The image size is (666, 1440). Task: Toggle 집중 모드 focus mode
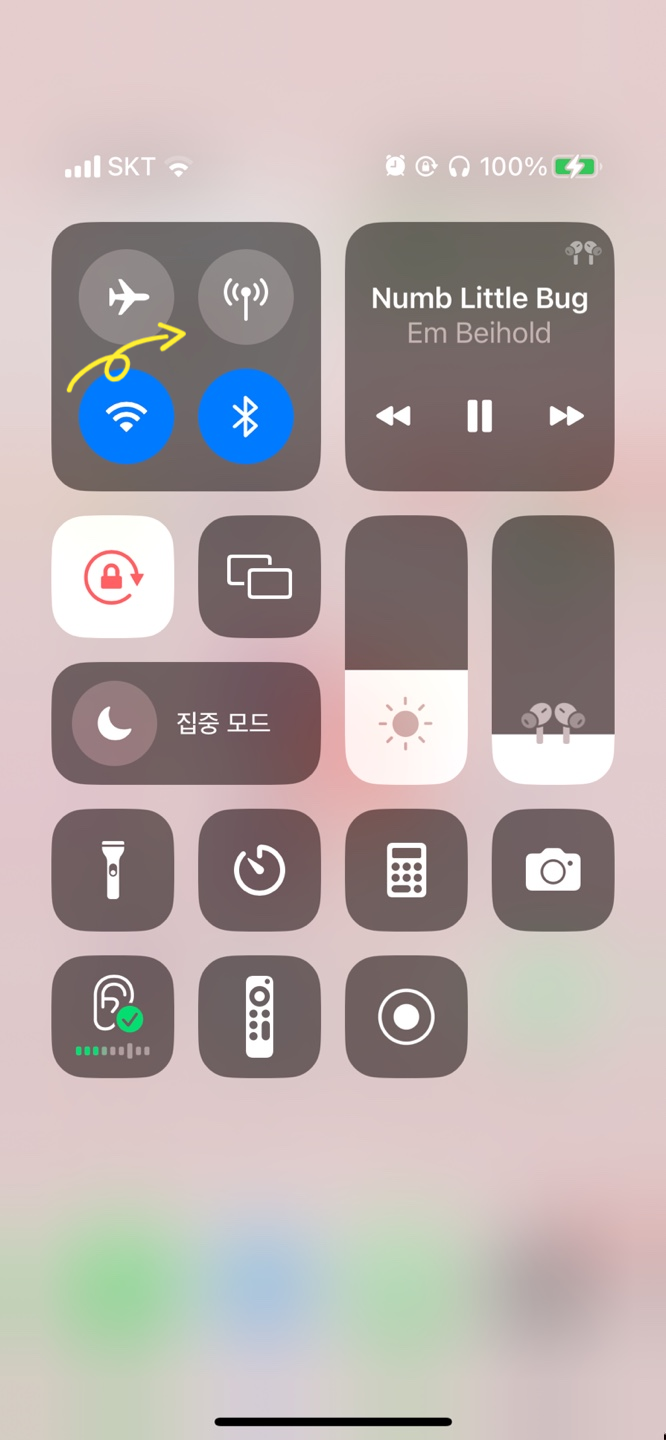coord(186,723)
